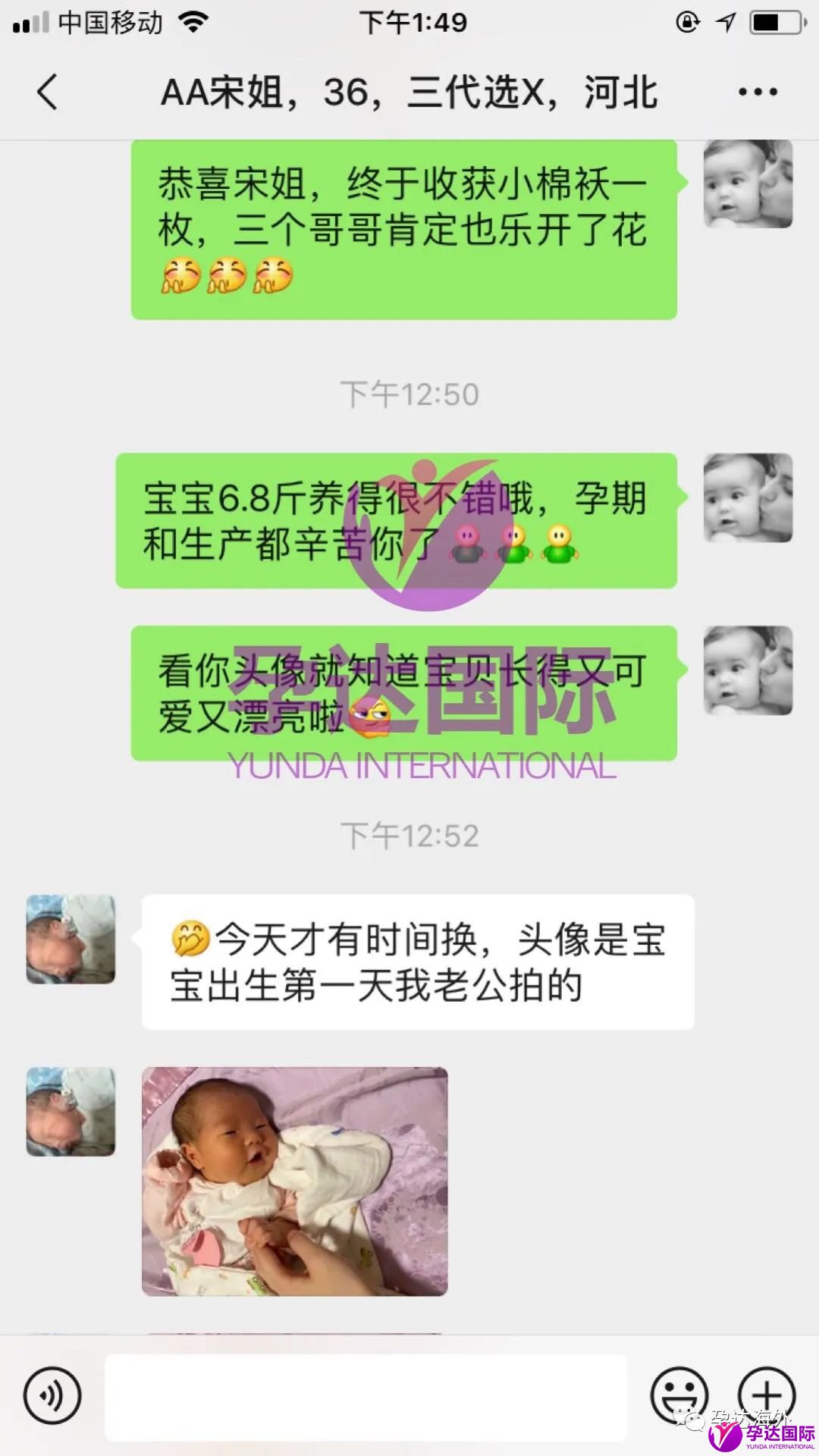Open the chat info overflow menu
This screenshot has width=819, height=1456.
[x=758, y=93]
